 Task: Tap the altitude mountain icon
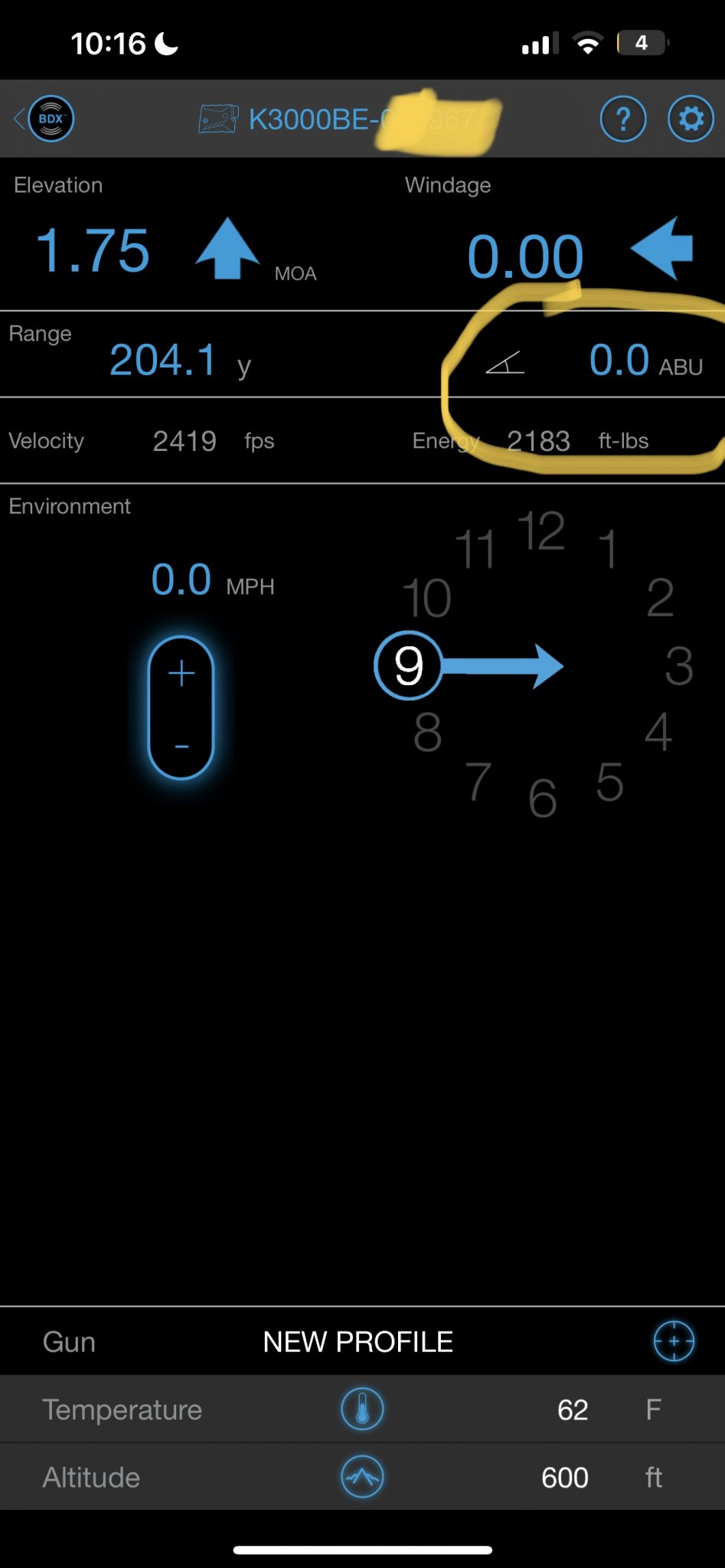pos(362,1477)
